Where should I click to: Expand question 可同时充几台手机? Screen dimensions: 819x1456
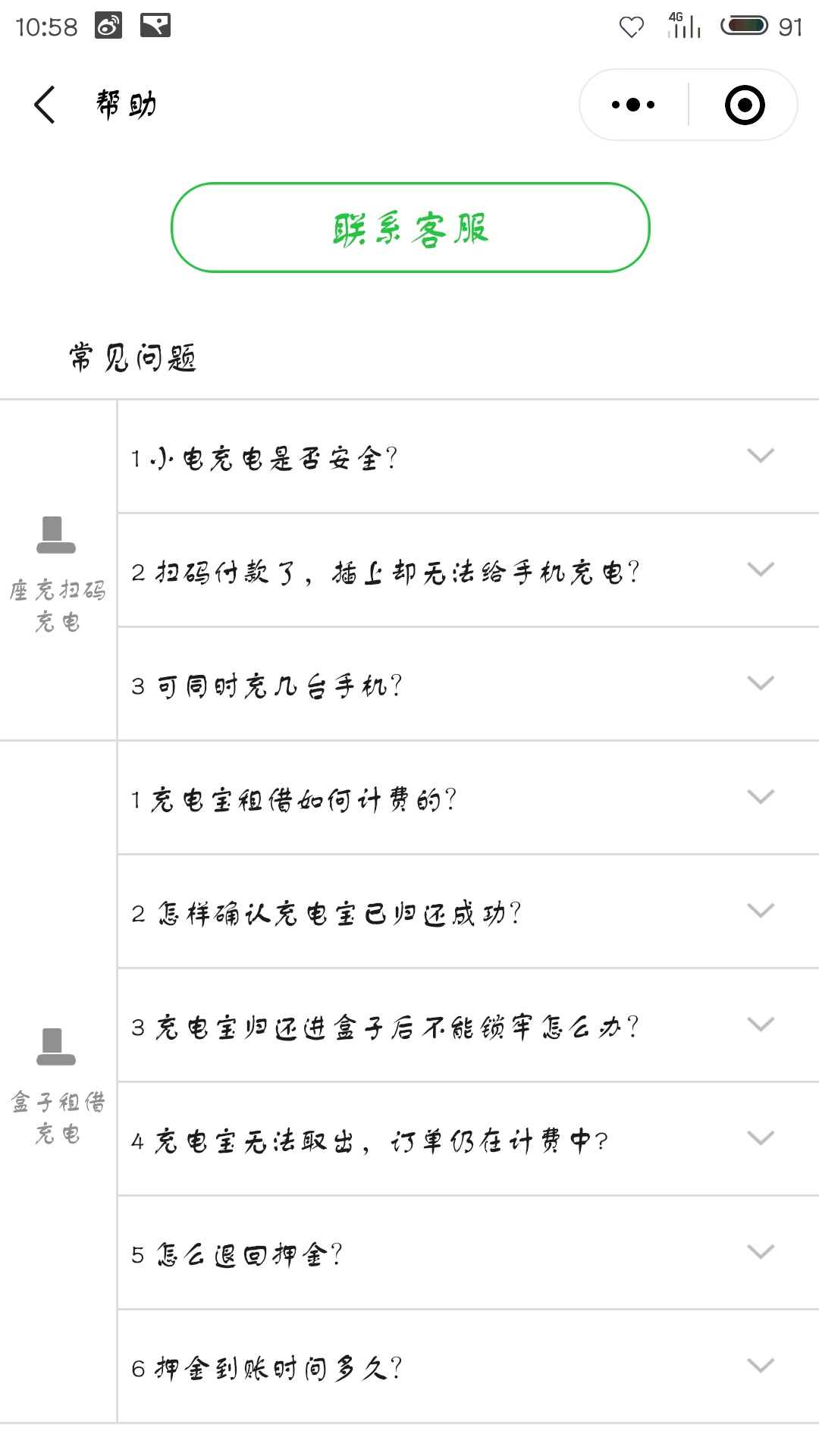click(467, 684)
